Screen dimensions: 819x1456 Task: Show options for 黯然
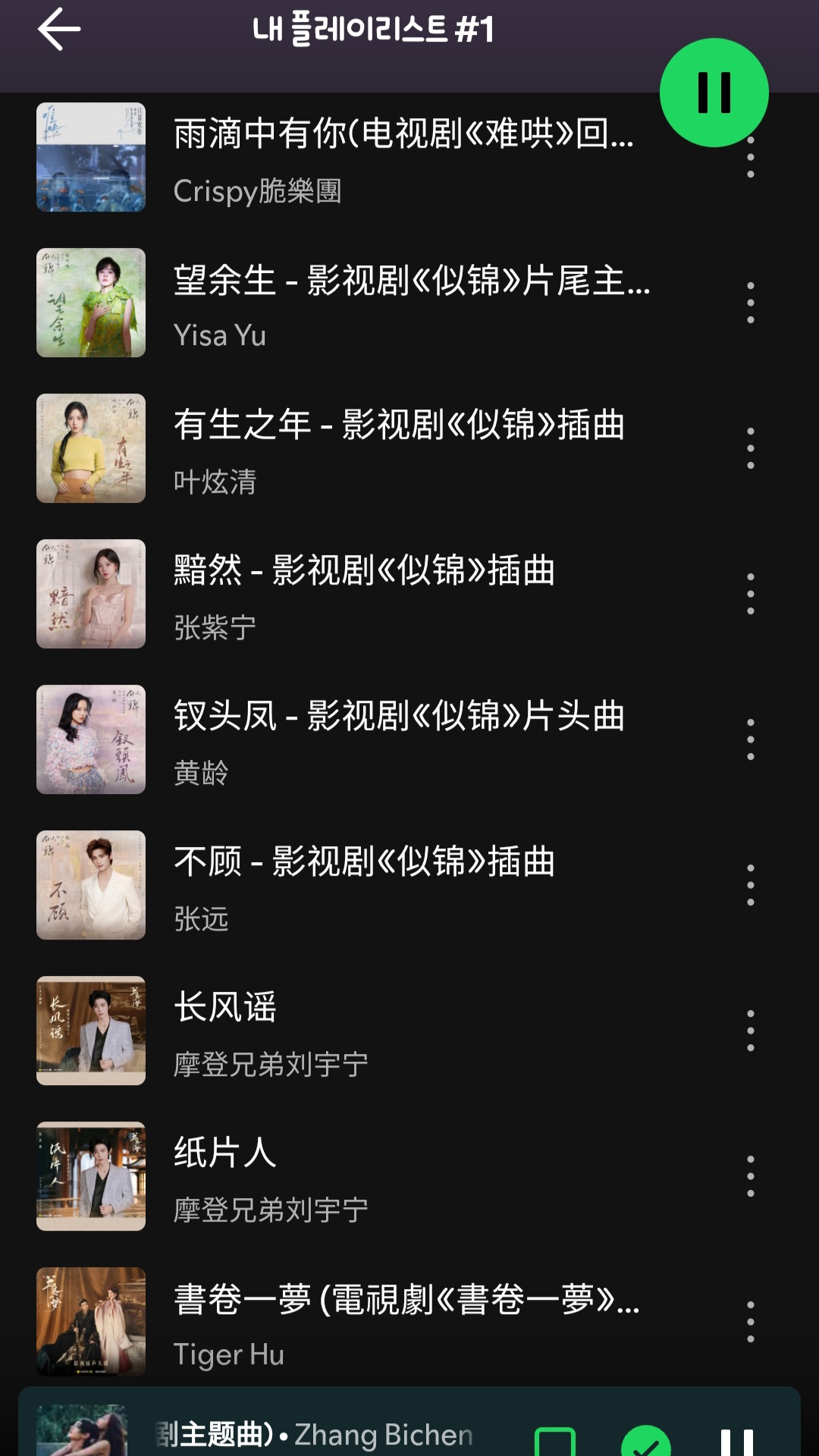click(x=750, y=594)
